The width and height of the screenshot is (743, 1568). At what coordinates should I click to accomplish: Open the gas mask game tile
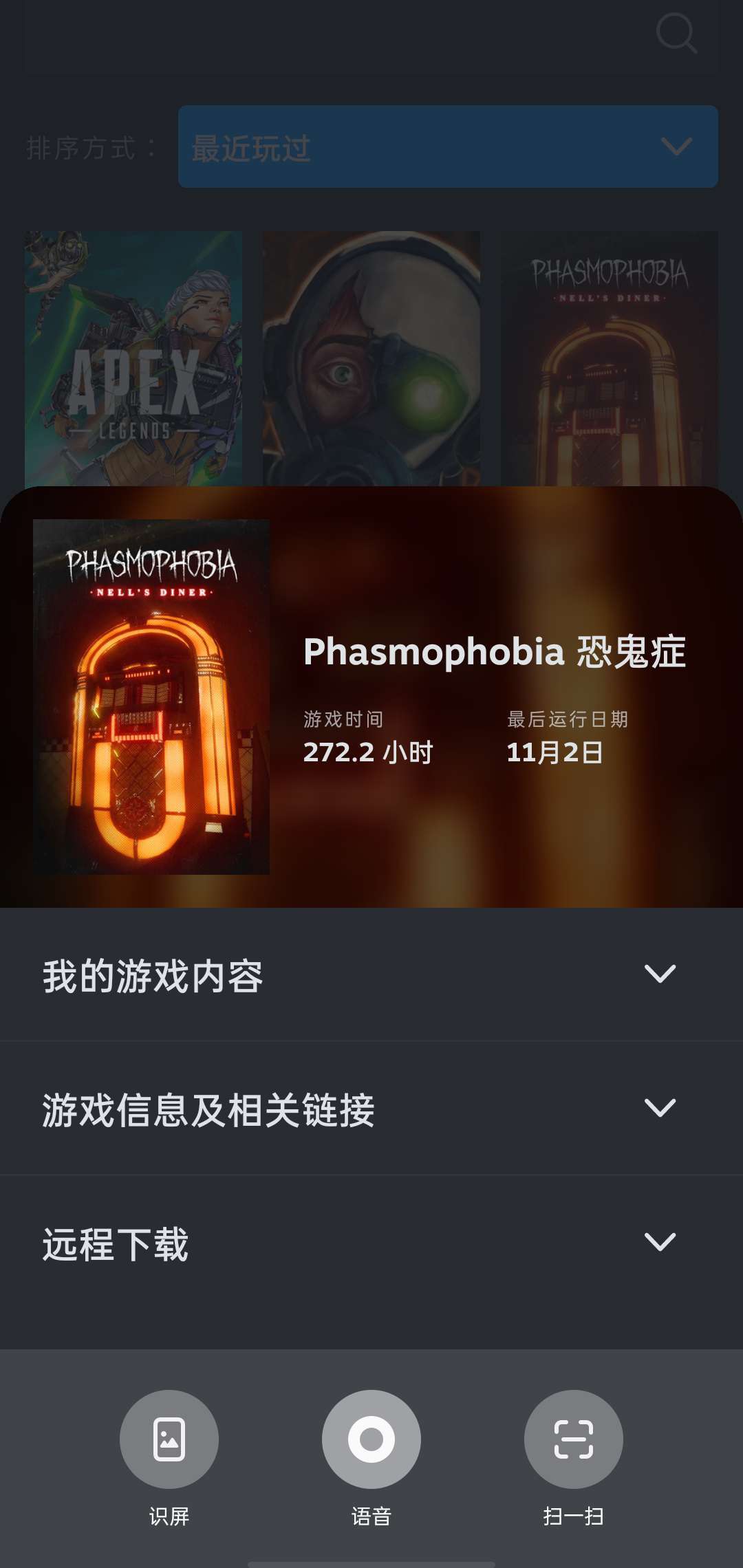coord(371,358)
